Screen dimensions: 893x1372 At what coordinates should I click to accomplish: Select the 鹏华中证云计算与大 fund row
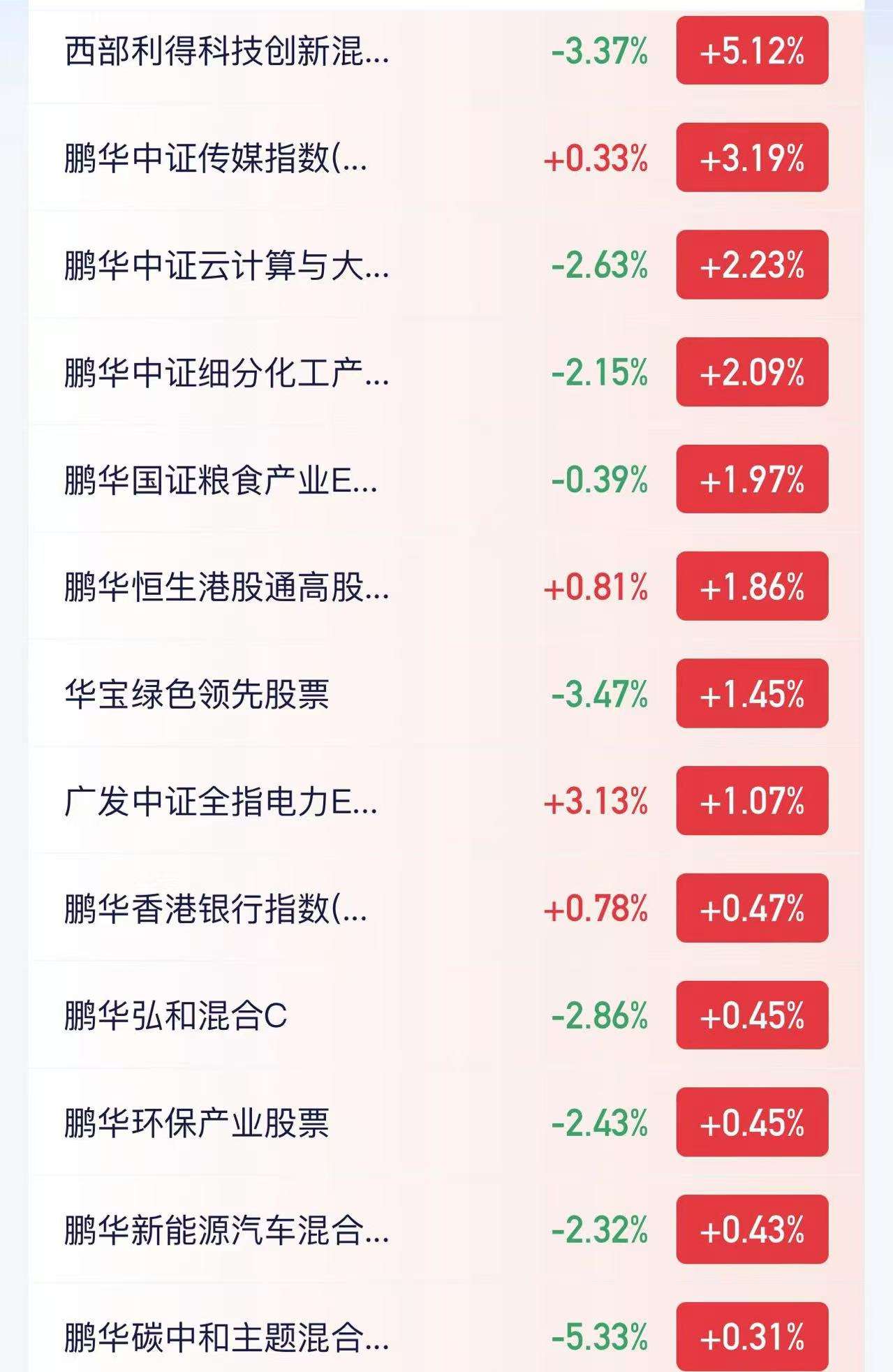point(446,265)
